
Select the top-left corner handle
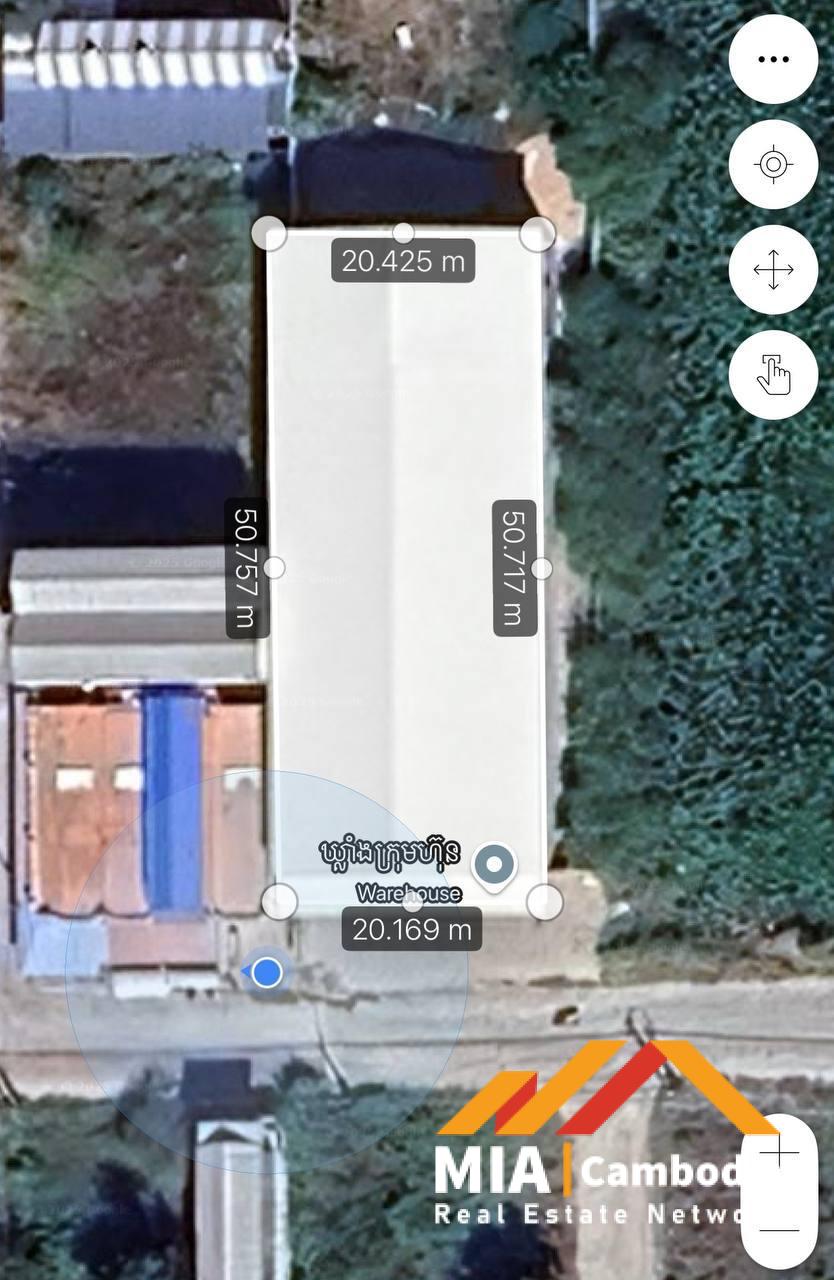click(x=269, y=233)
